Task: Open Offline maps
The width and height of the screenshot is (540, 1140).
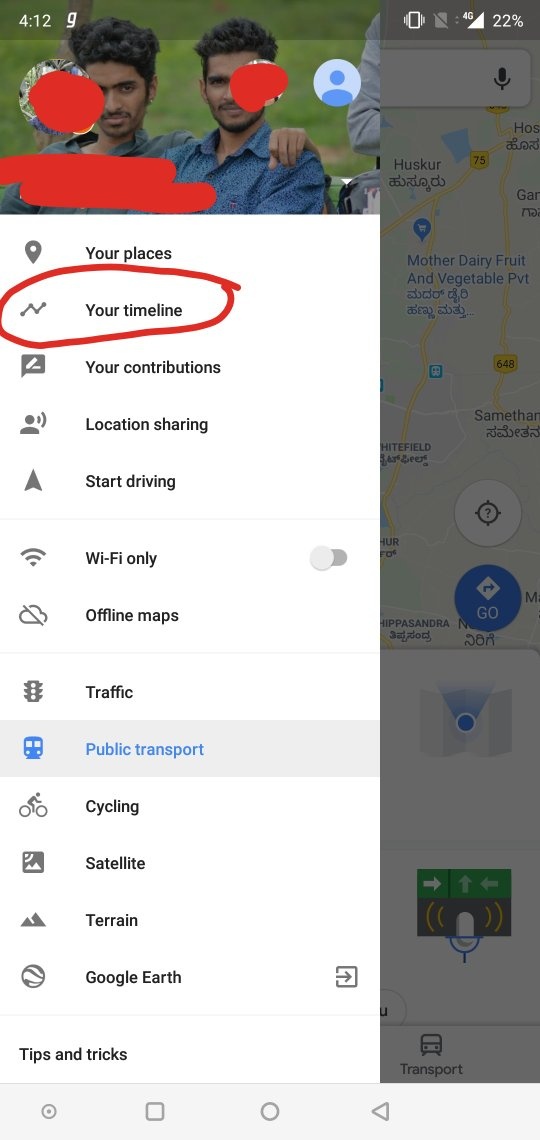Action: tap(189, 615)
